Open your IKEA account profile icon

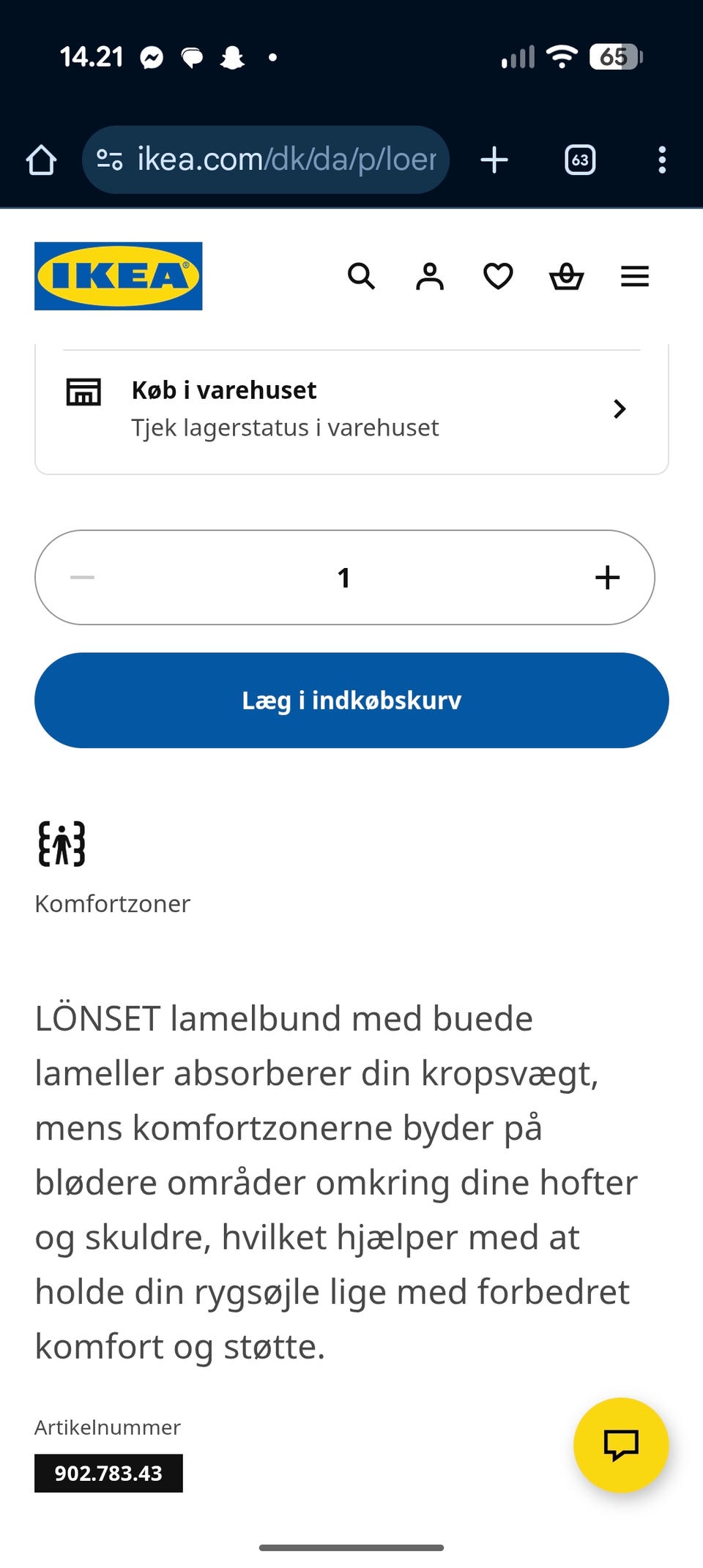(430, 276)
